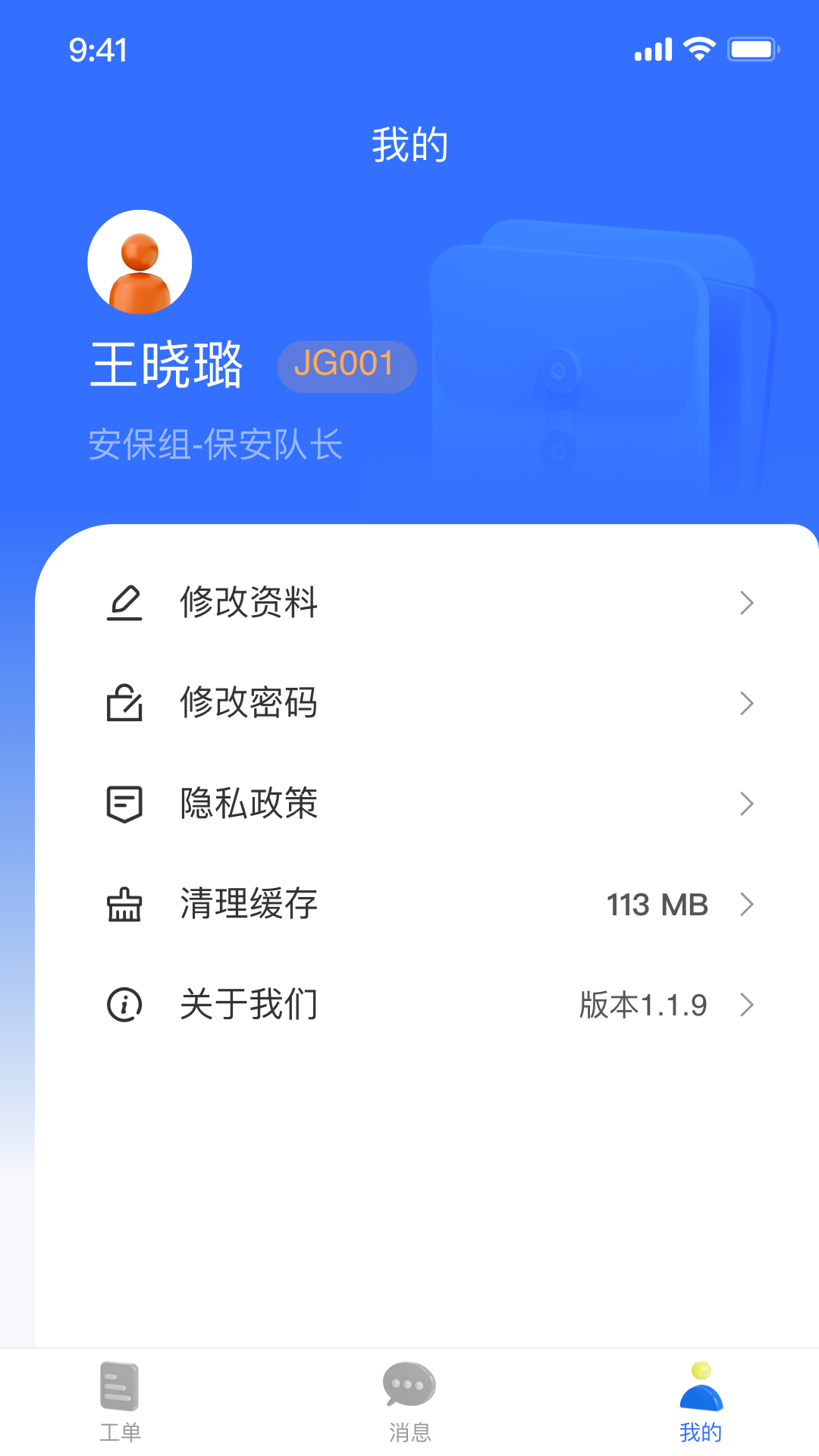Select the 隐私政策 document icon
The image size is (819, 1456).
(125, 804)
